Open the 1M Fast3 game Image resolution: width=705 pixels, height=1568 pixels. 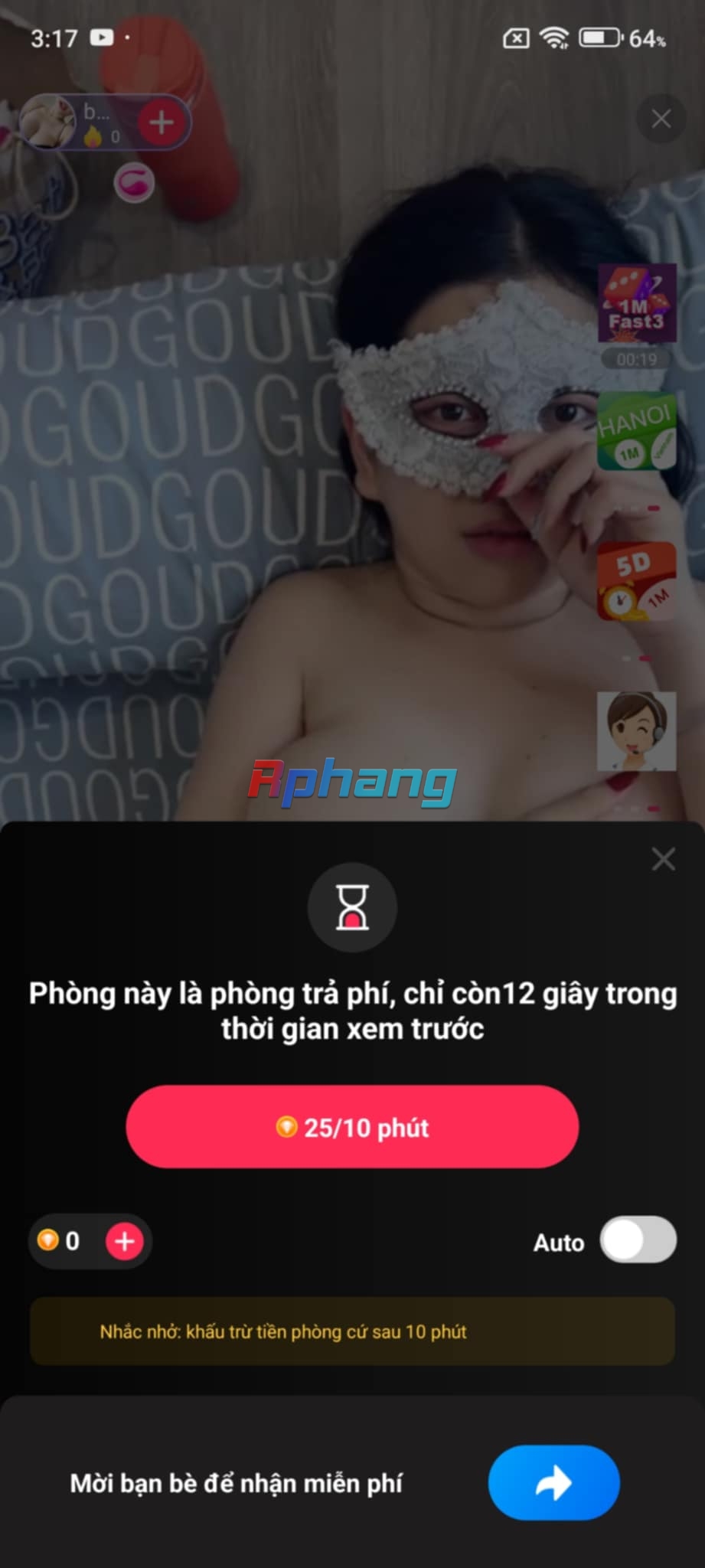pyautogui.click(x=637, y=303)
